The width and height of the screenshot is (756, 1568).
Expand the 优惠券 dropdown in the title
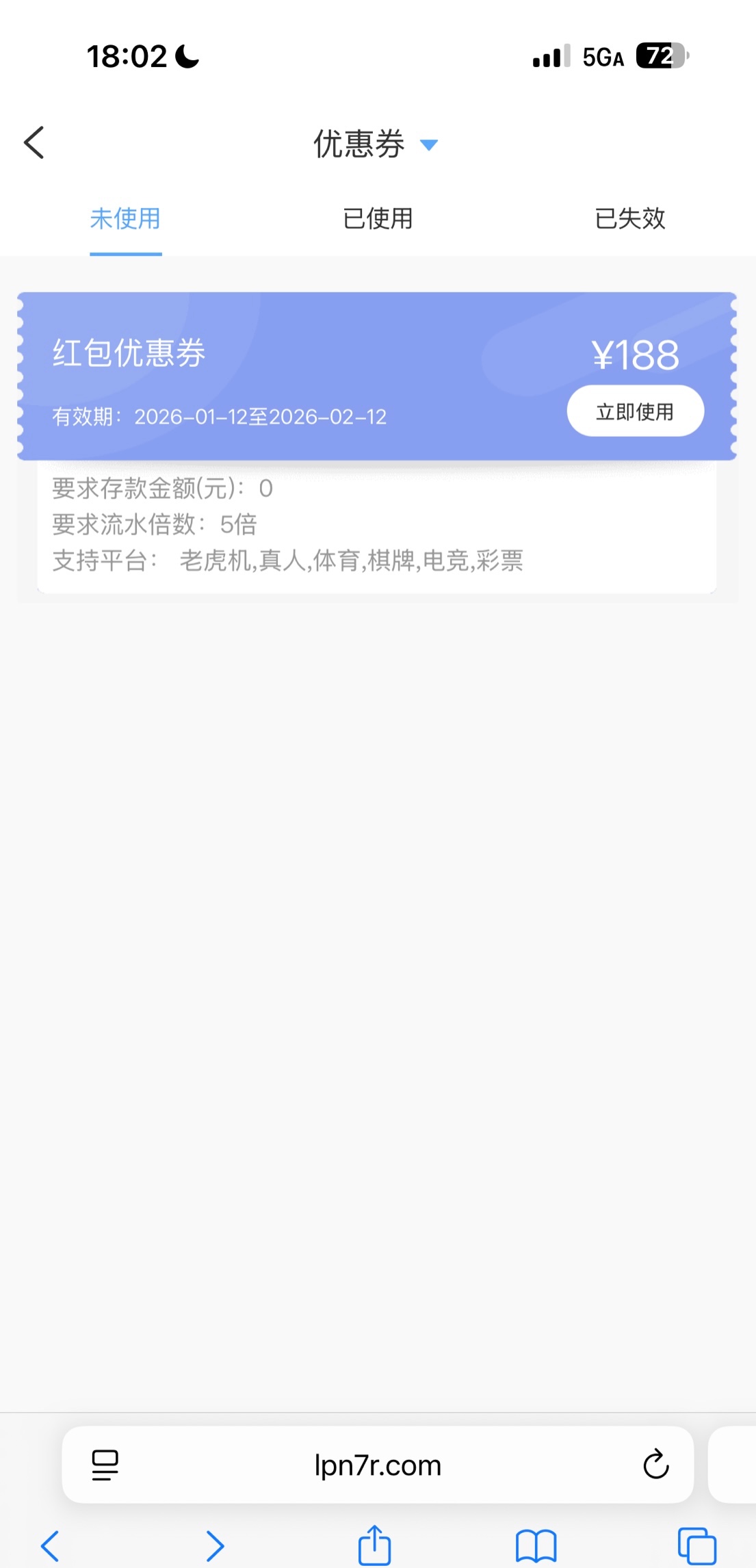(428, 144)
